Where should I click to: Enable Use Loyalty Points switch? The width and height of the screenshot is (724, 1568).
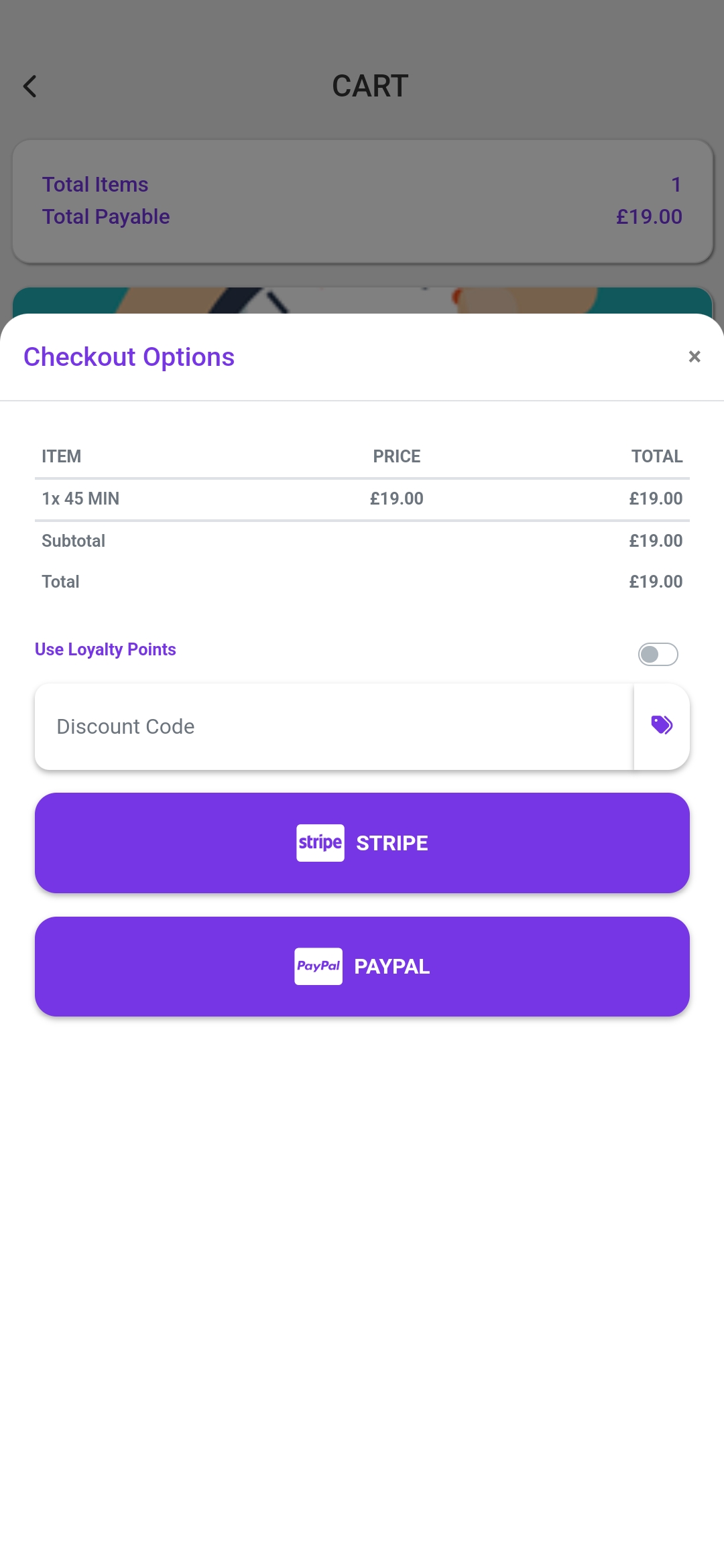pyautogui.click(x=658, y=654)
